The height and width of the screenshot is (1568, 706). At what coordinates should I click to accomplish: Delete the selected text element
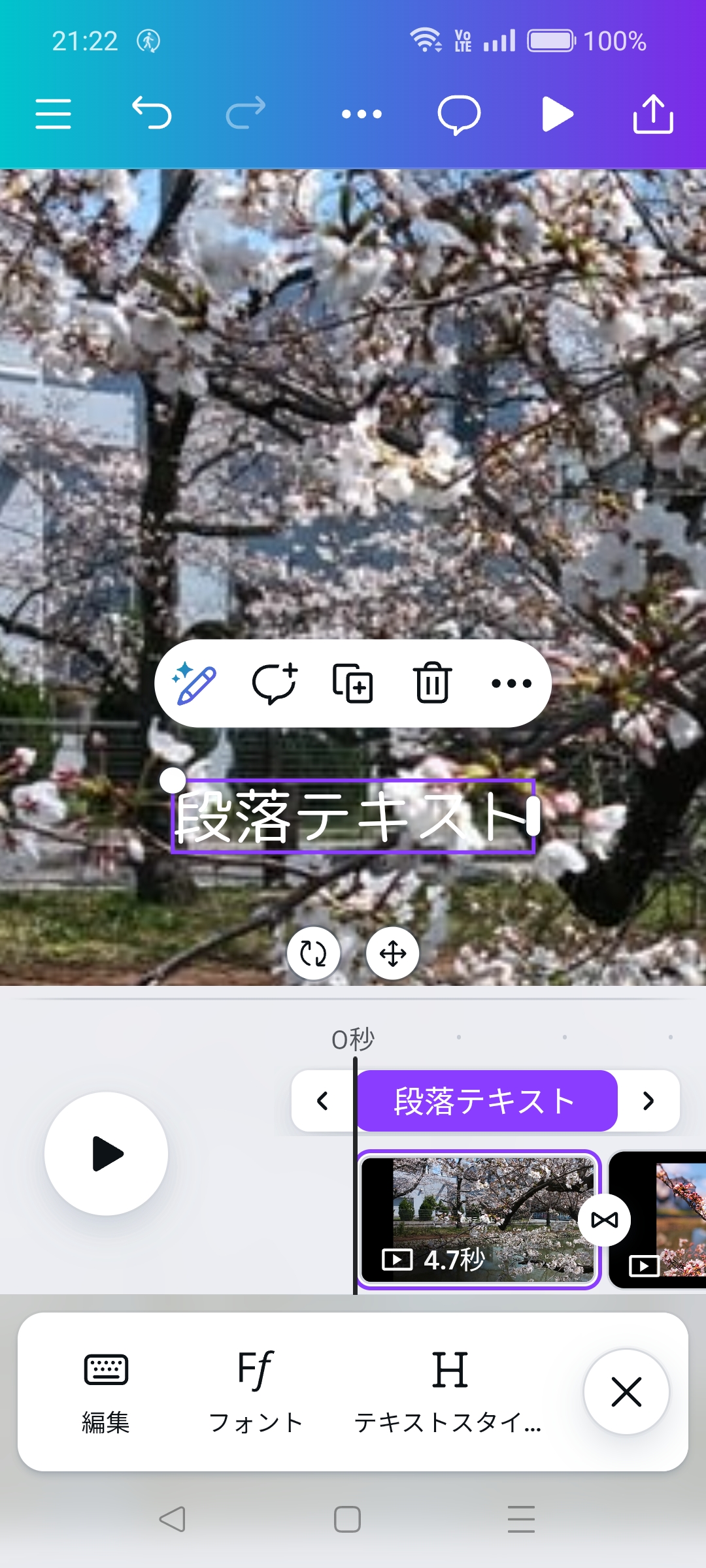(x=432, y=683)
